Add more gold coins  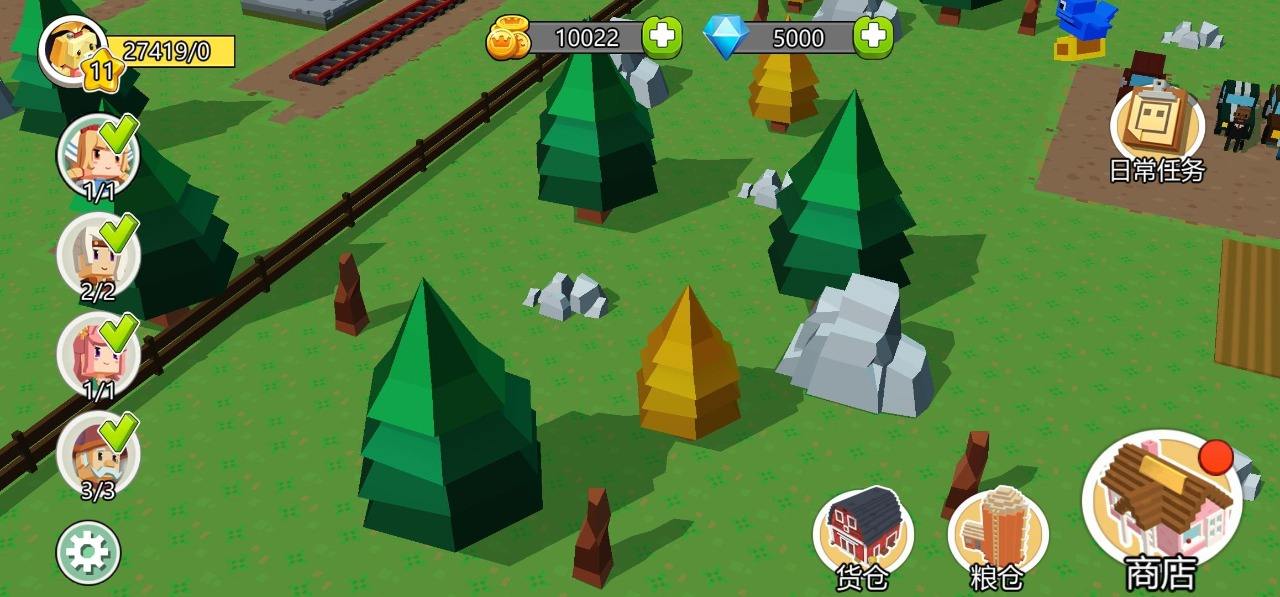(x=662, y=38)
